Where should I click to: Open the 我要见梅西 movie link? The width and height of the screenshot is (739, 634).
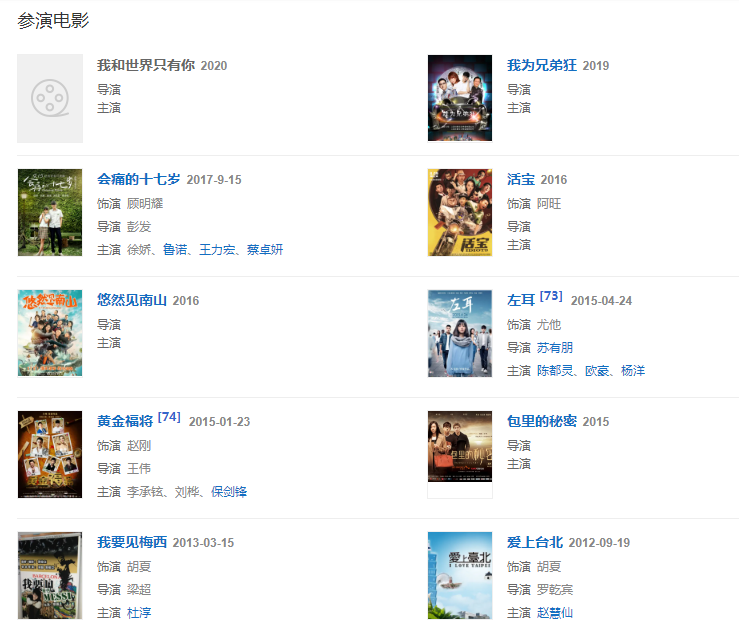coord(131,543)
